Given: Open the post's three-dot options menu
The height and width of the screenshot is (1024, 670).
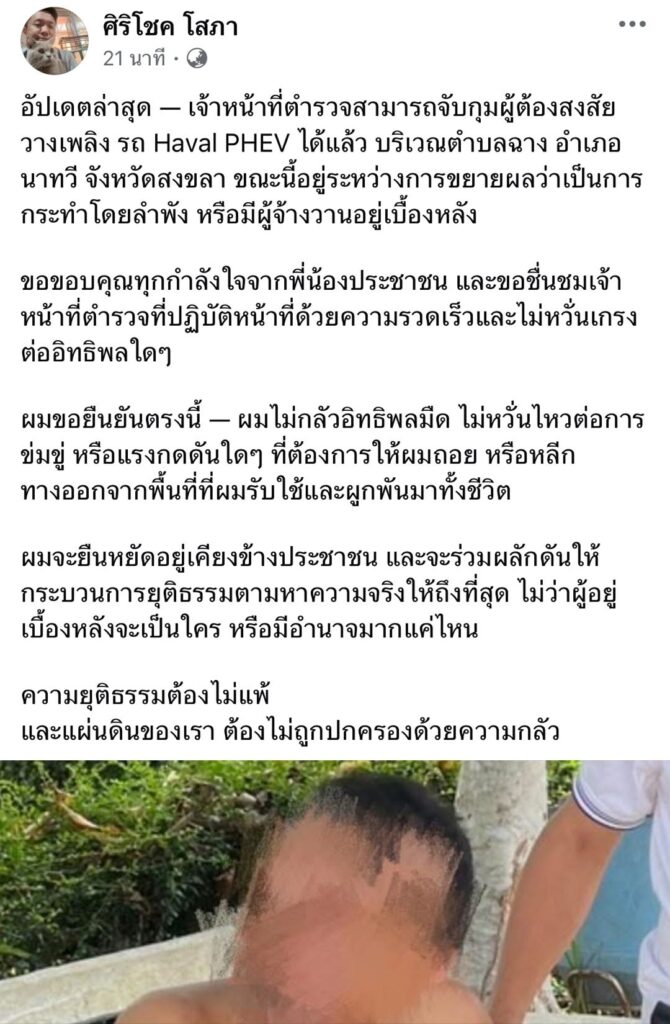Looking at the screenshot, I should 632,23.
